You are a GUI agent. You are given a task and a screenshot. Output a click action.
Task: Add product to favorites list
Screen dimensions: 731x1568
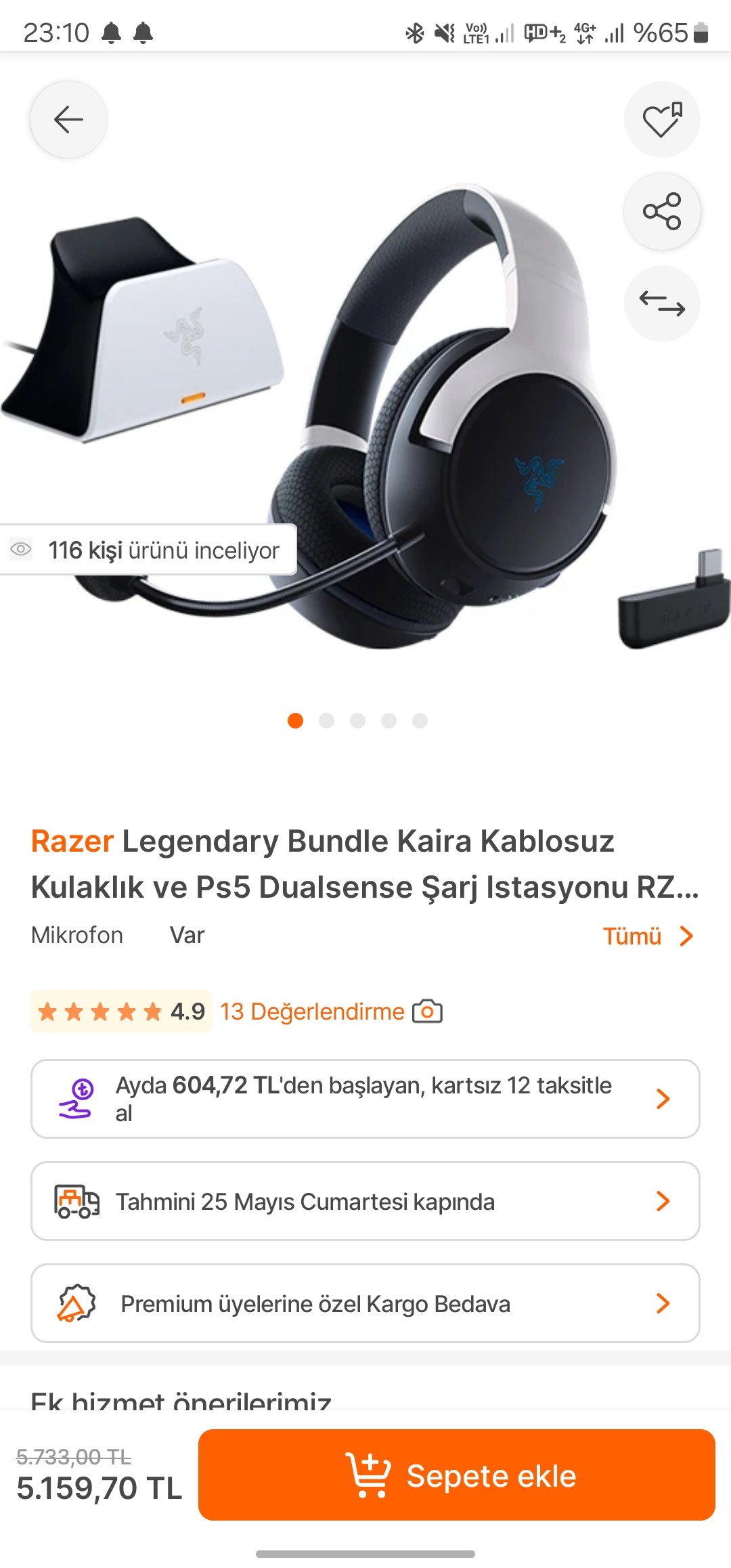[662, 120]
